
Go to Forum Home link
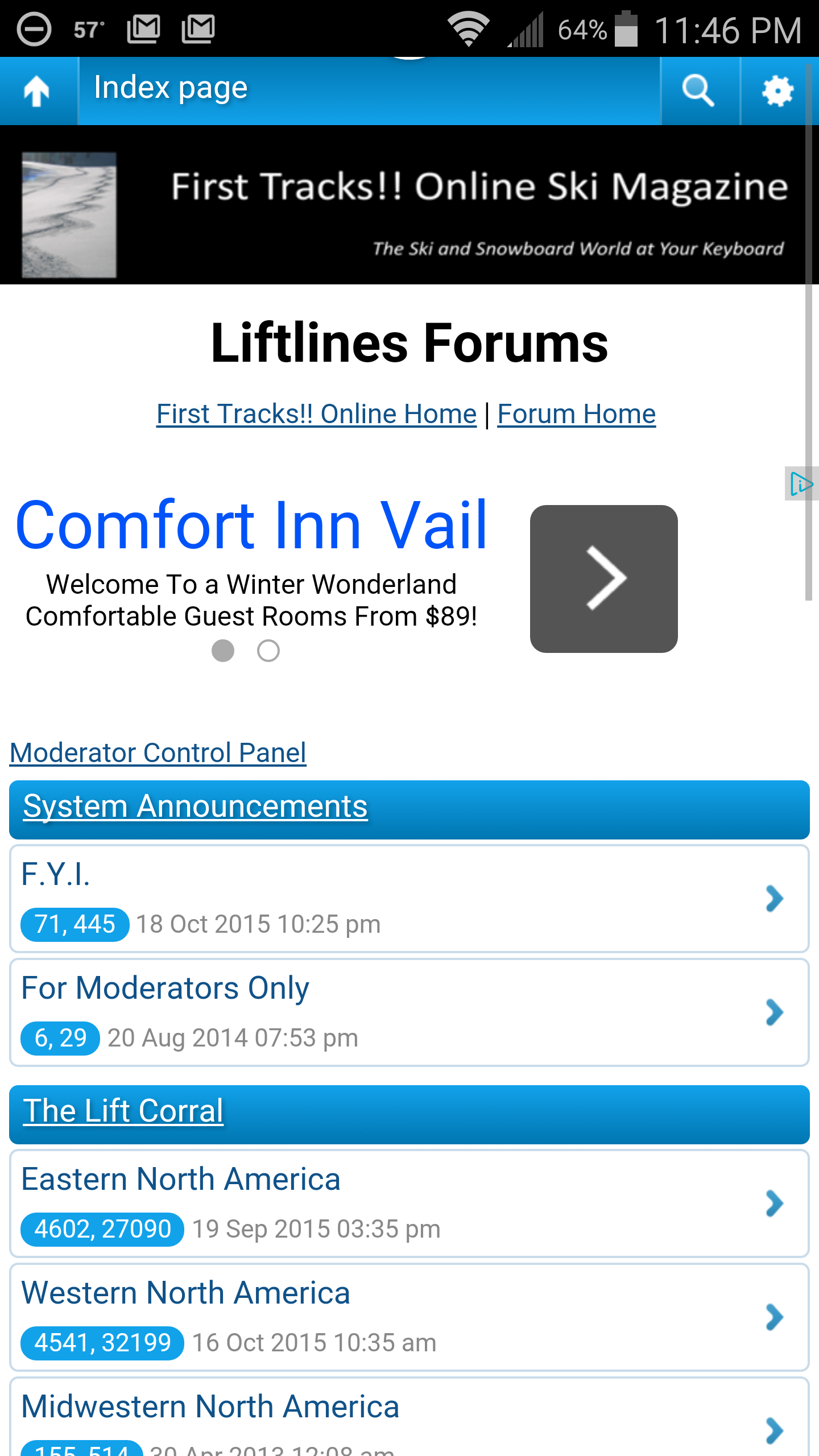click(x=576, y=414)
